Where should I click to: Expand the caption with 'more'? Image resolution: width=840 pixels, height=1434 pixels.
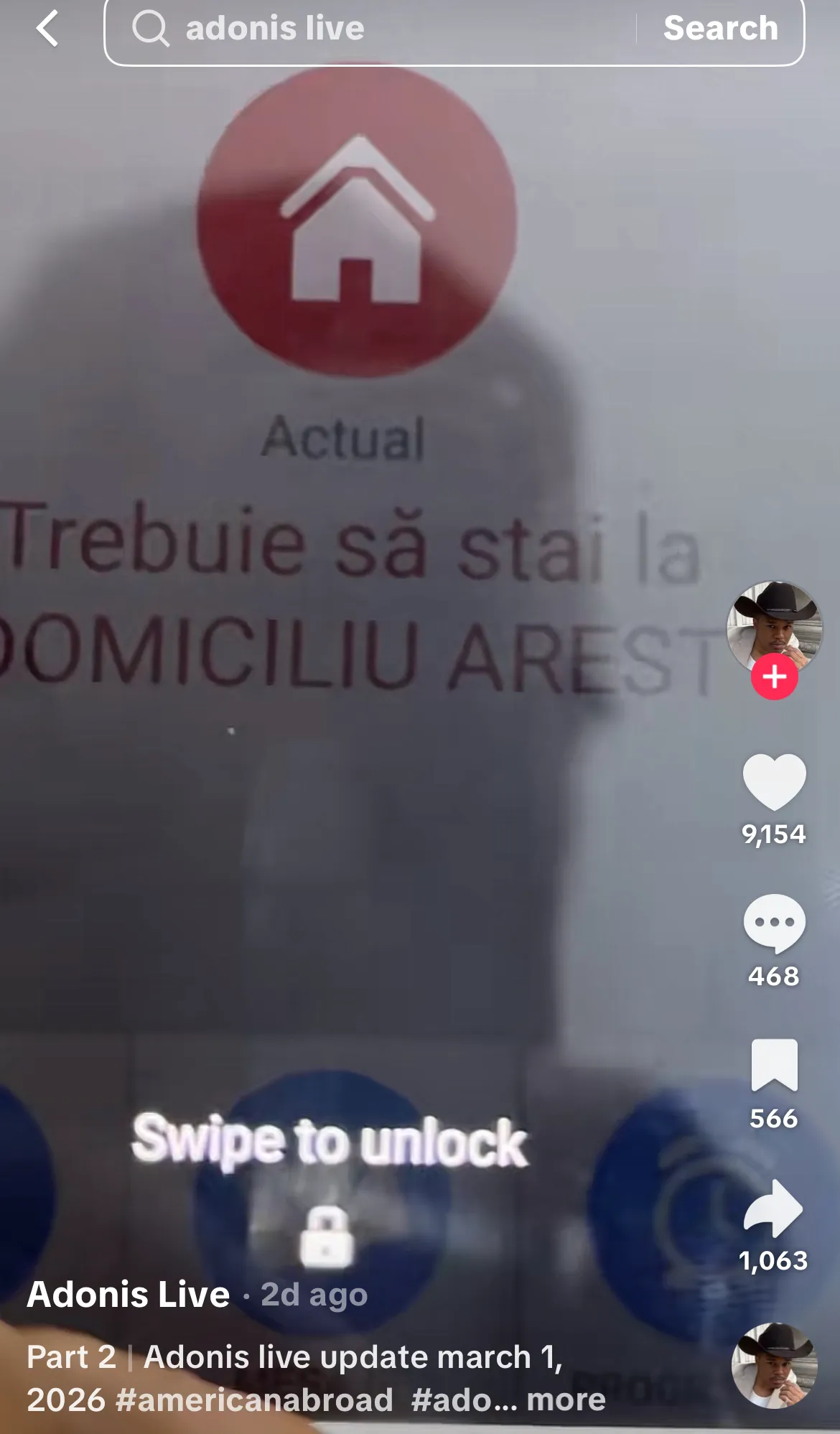566,1400
